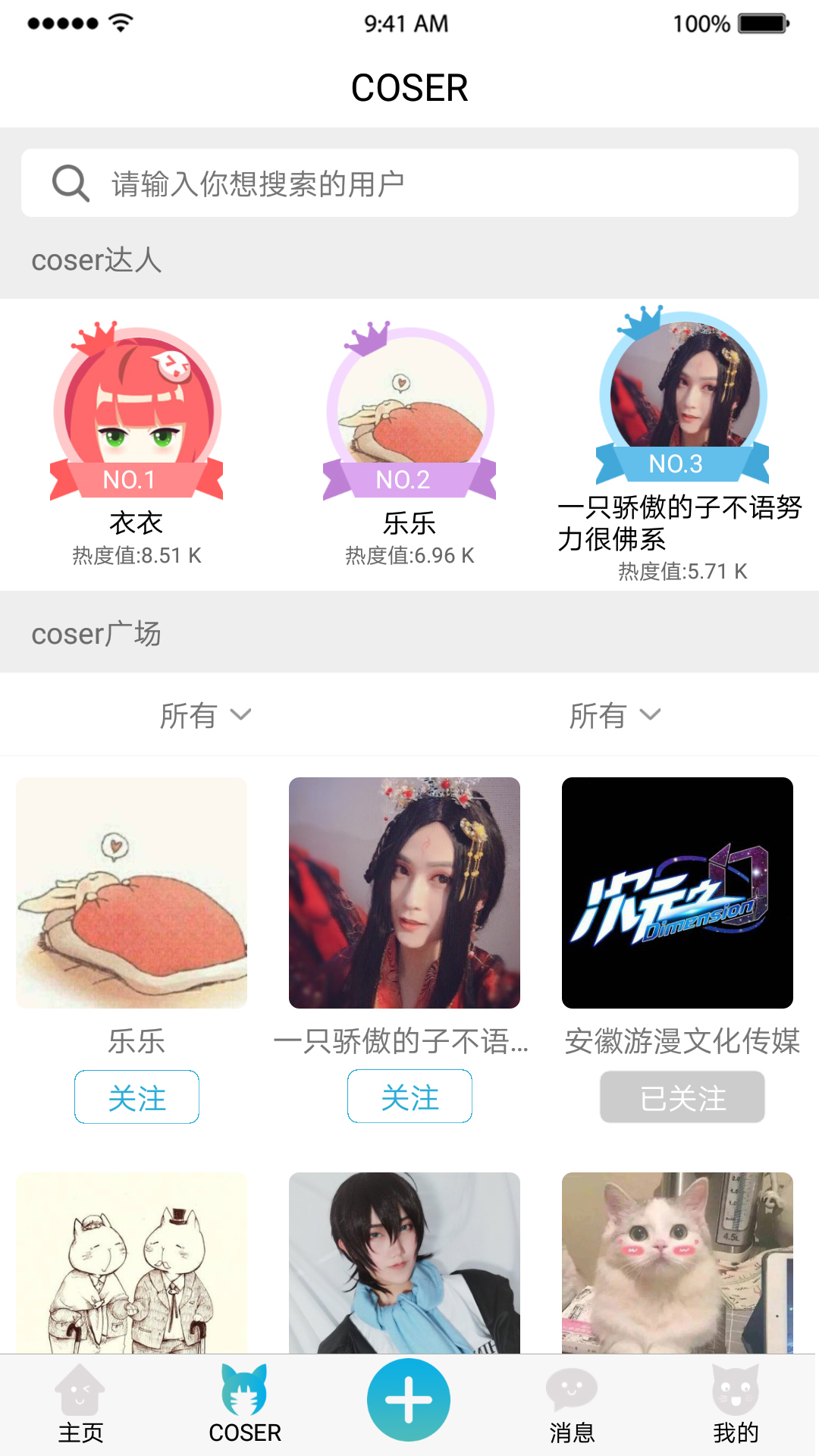Expand the second 所有 filter dropdown
The width and height of the screenshot is (819, 1456).
point(614,715)
